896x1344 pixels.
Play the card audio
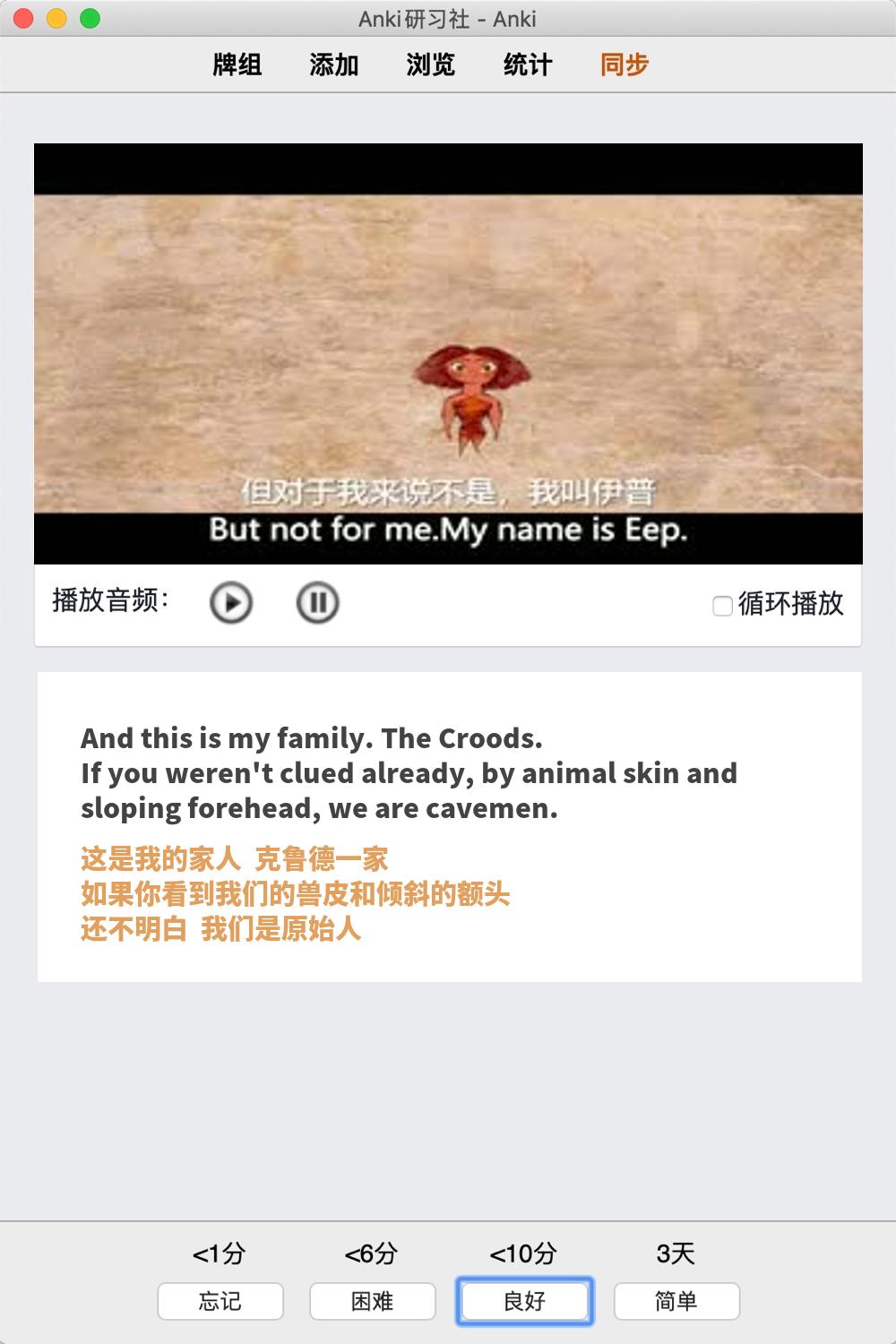coord(231,602)
